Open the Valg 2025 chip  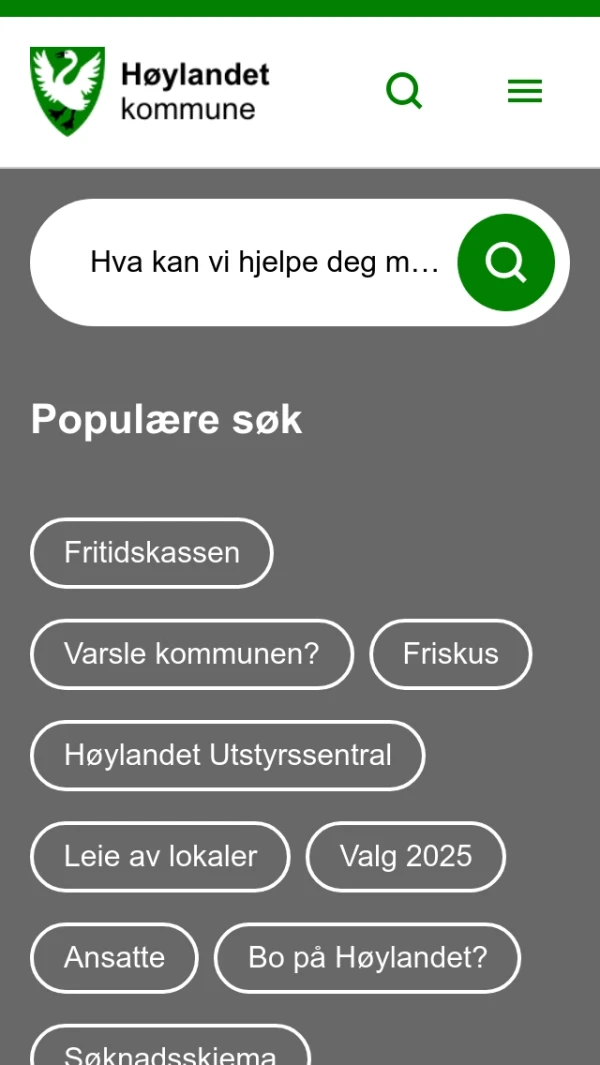405,856
